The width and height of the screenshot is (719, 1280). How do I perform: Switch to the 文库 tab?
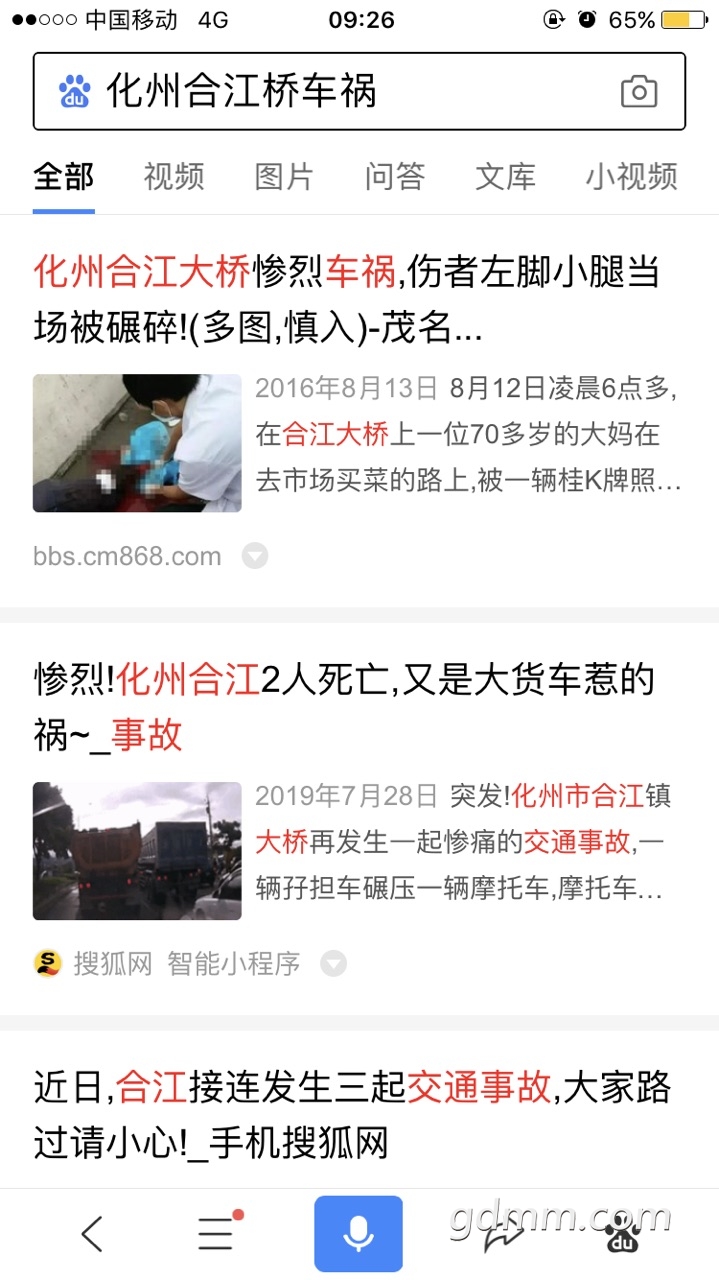505,177
